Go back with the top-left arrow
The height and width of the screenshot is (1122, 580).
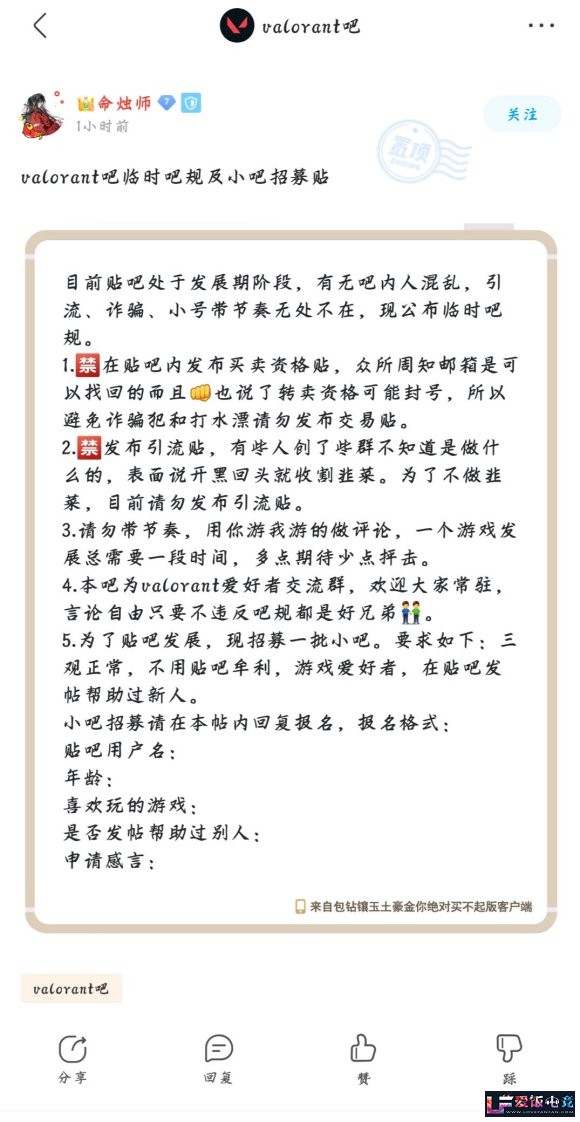click(40, 26)
